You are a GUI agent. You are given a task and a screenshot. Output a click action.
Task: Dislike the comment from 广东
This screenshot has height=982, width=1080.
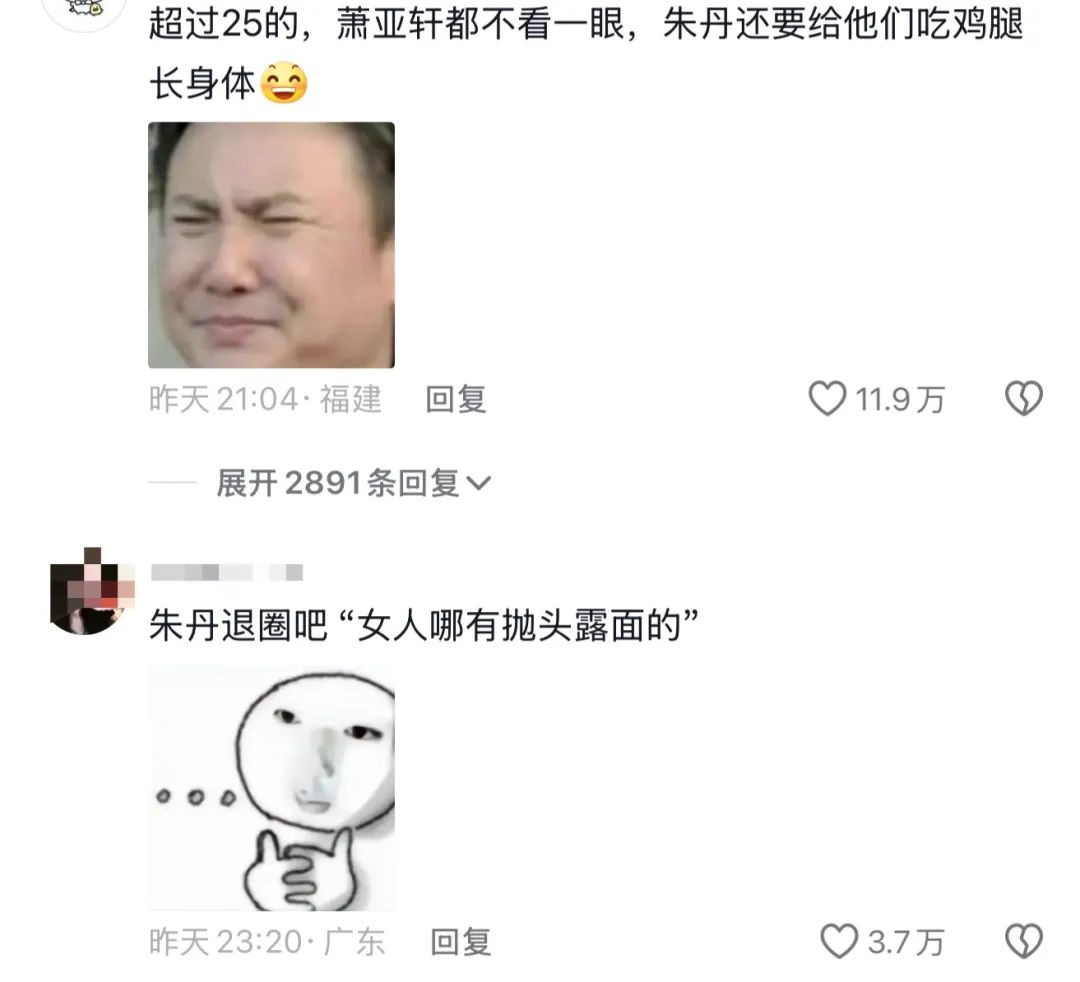(x=1023, y=942)
